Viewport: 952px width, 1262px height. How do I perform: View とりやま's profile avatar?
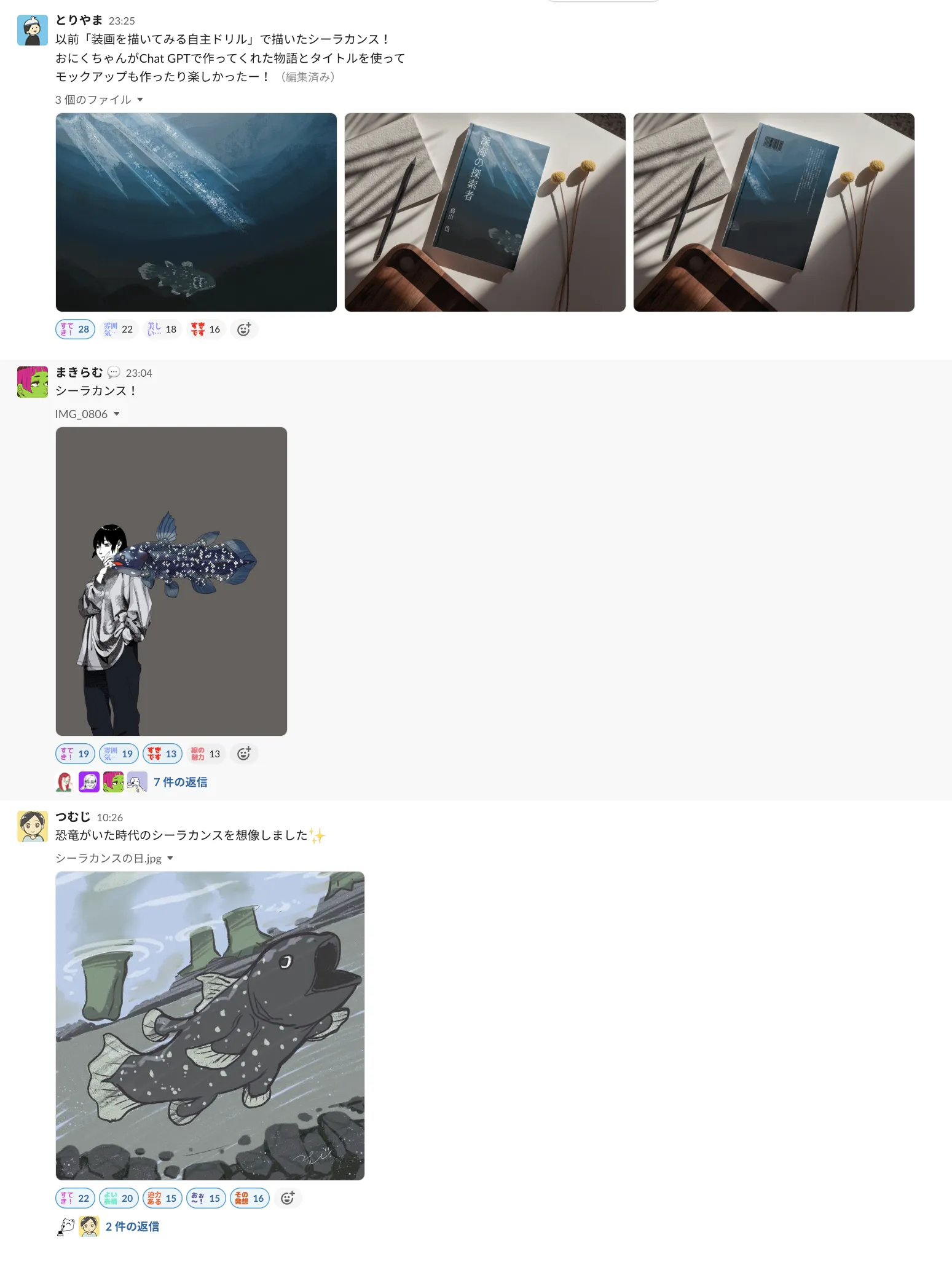click(x=32, y=30)
